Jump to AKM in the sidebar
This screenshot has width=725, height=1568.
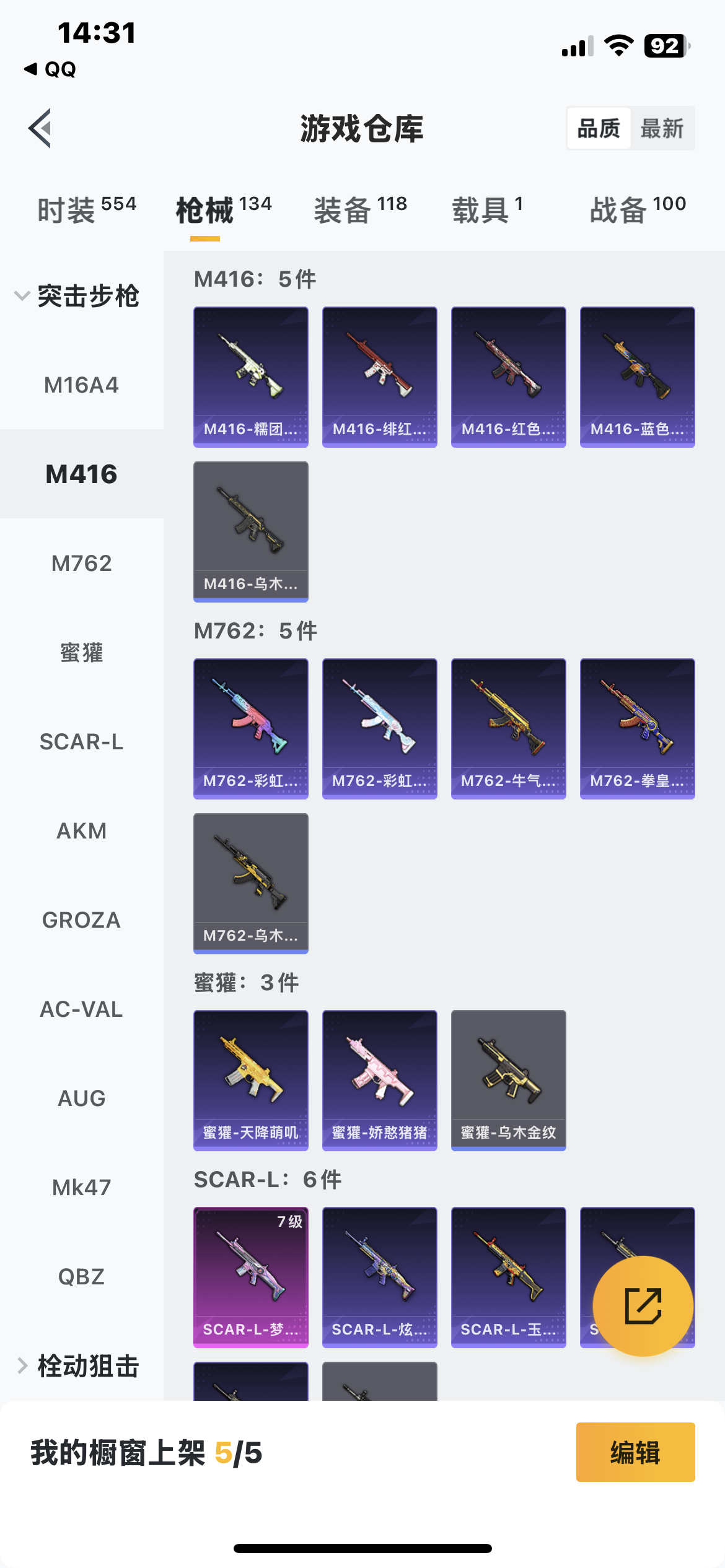point(81,831)
